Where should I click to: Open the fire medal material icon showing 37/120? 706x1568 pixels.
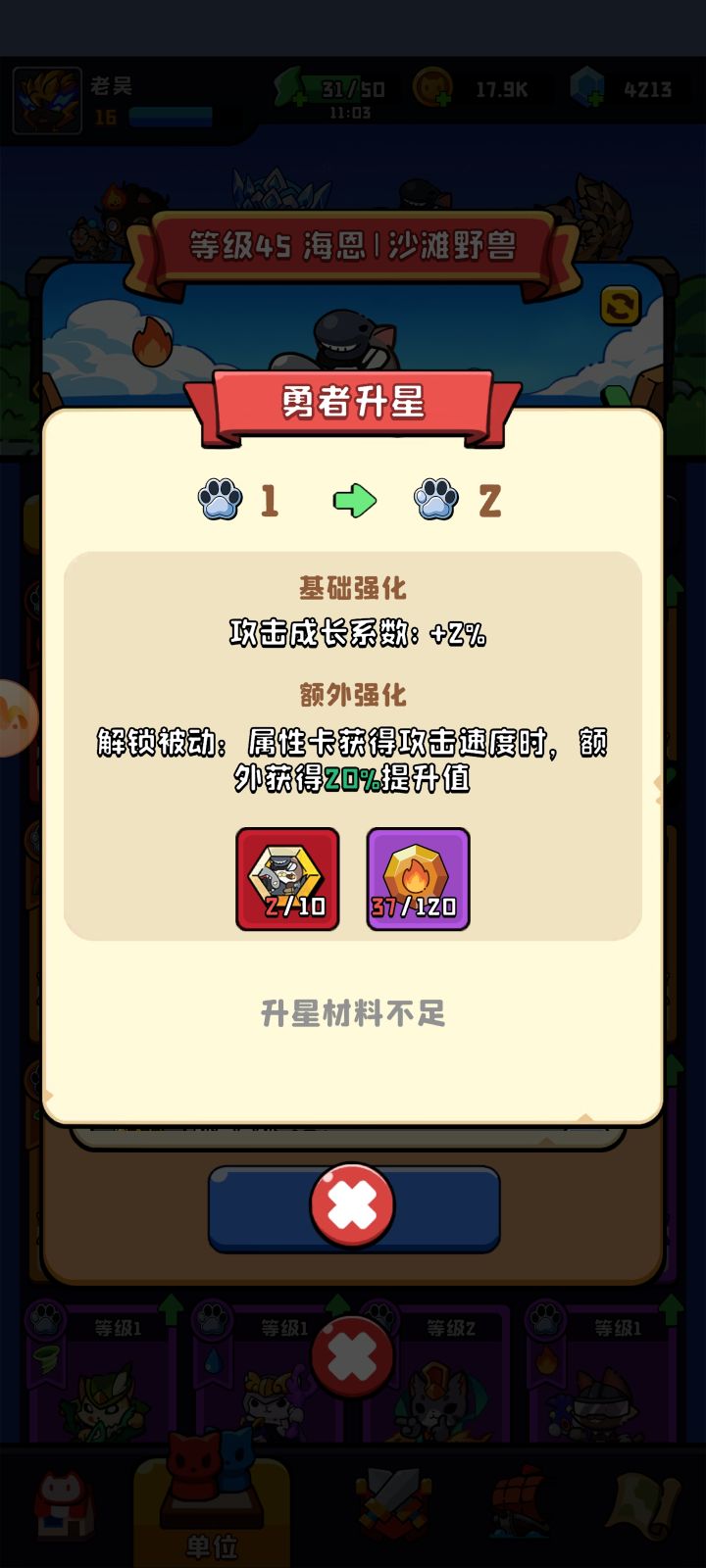click(419, 877)
